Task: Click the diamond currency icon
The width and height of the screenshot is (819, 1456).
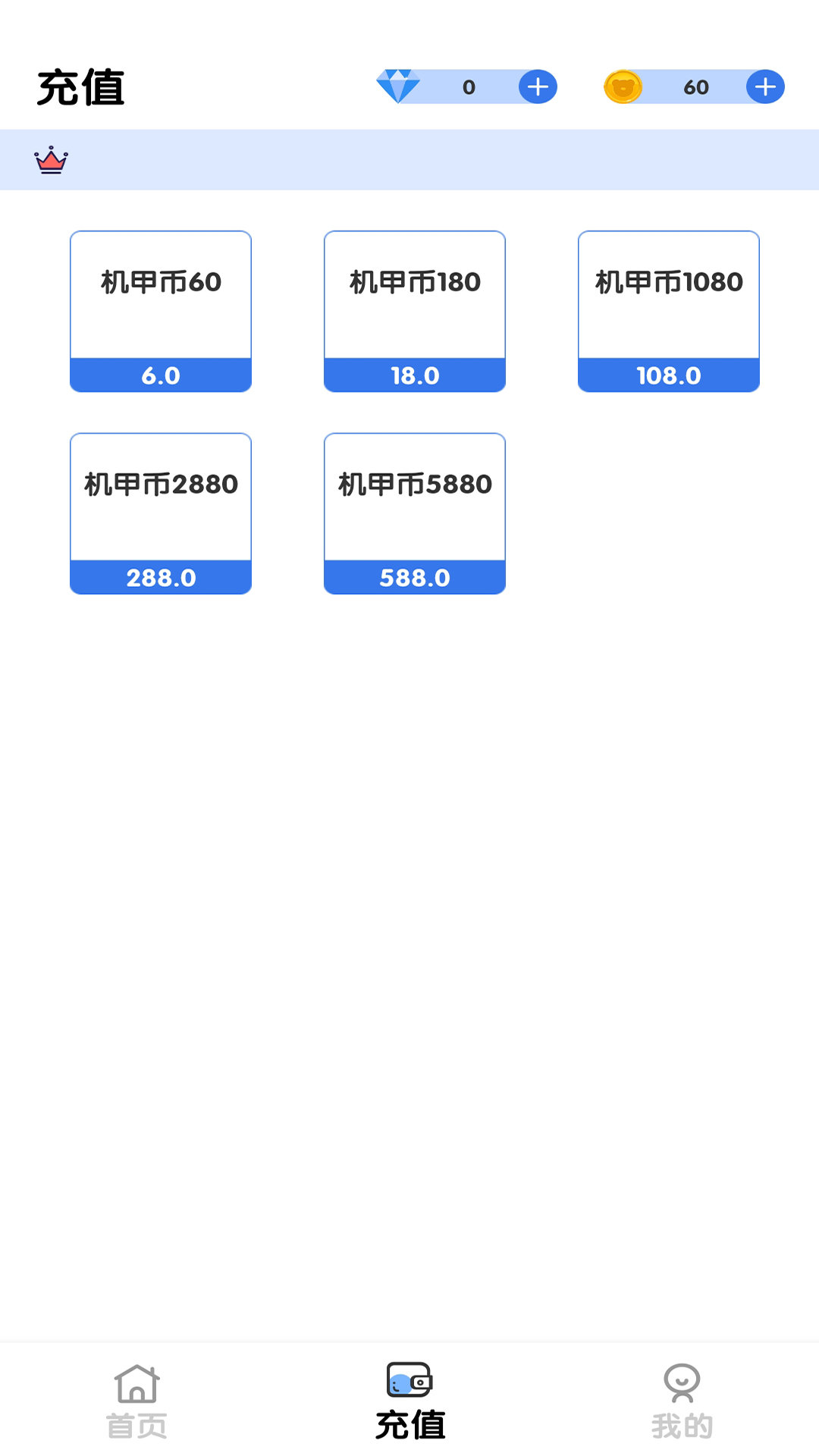Action: [x=400, y=86]
